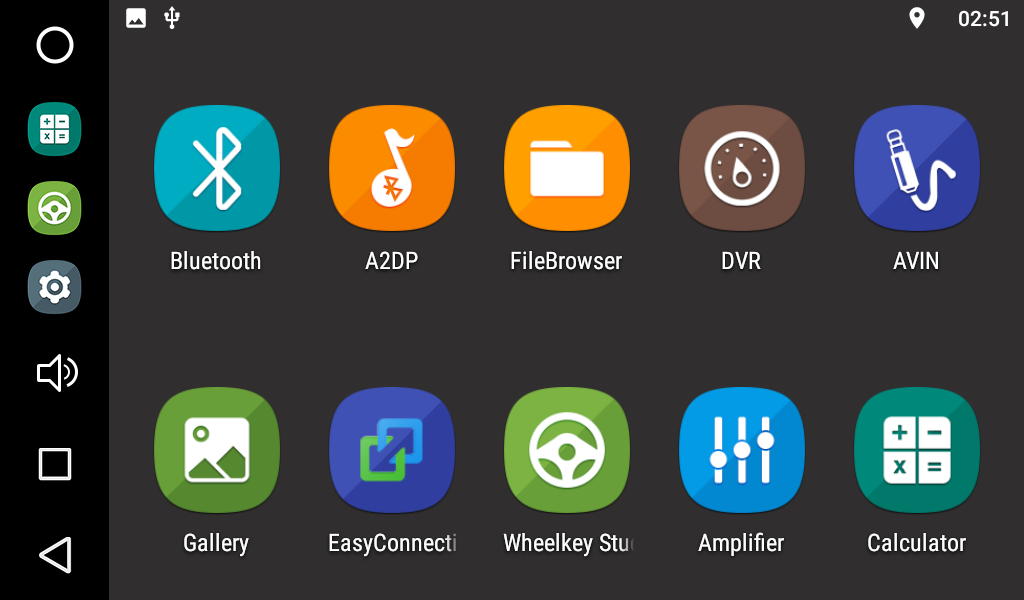This screenshot has height=600, width=1024.
Task: Launch the AVIN app
Action: coord(916,168)
